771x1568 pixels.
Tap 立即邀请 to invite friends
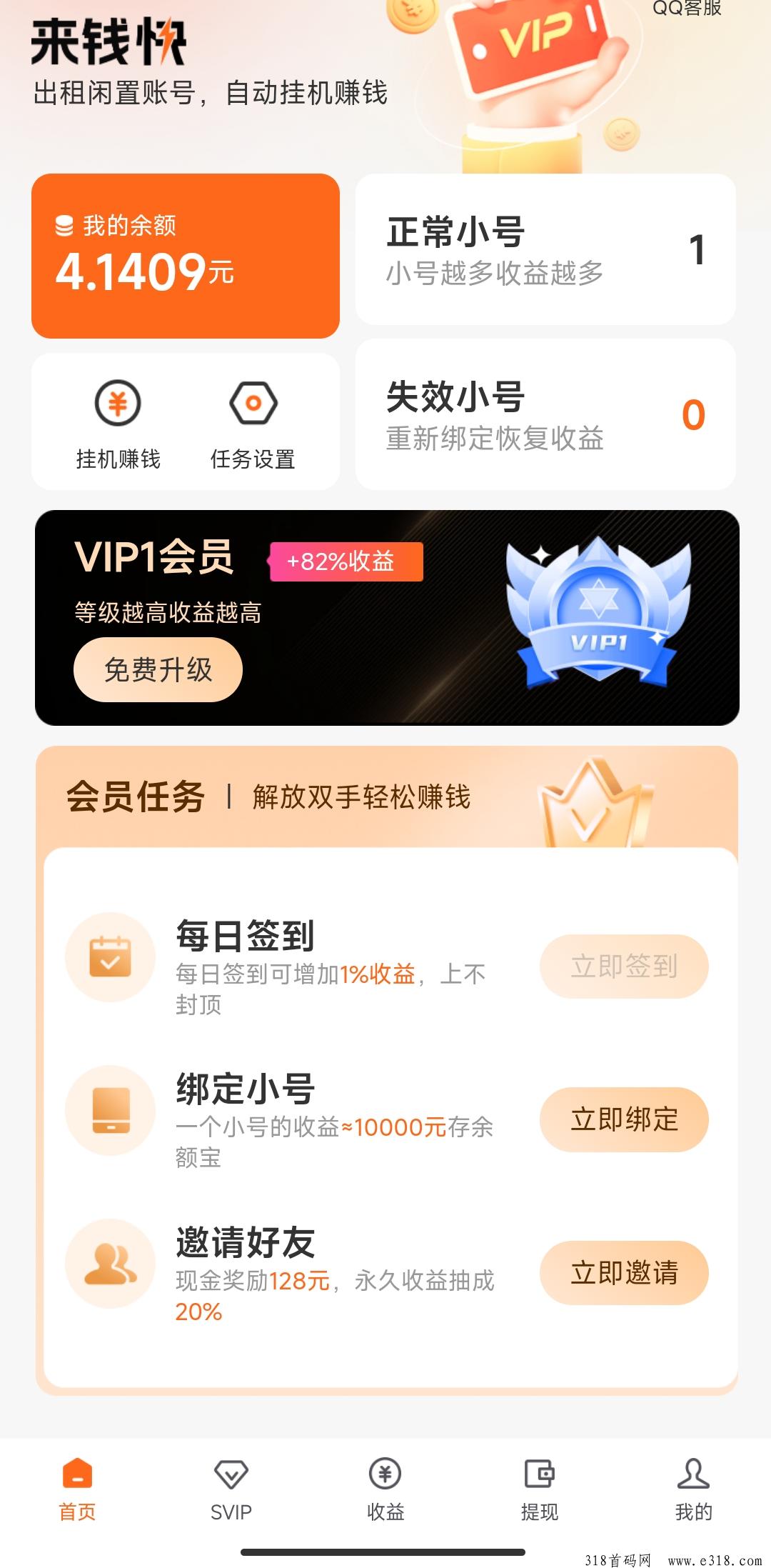624,1272
